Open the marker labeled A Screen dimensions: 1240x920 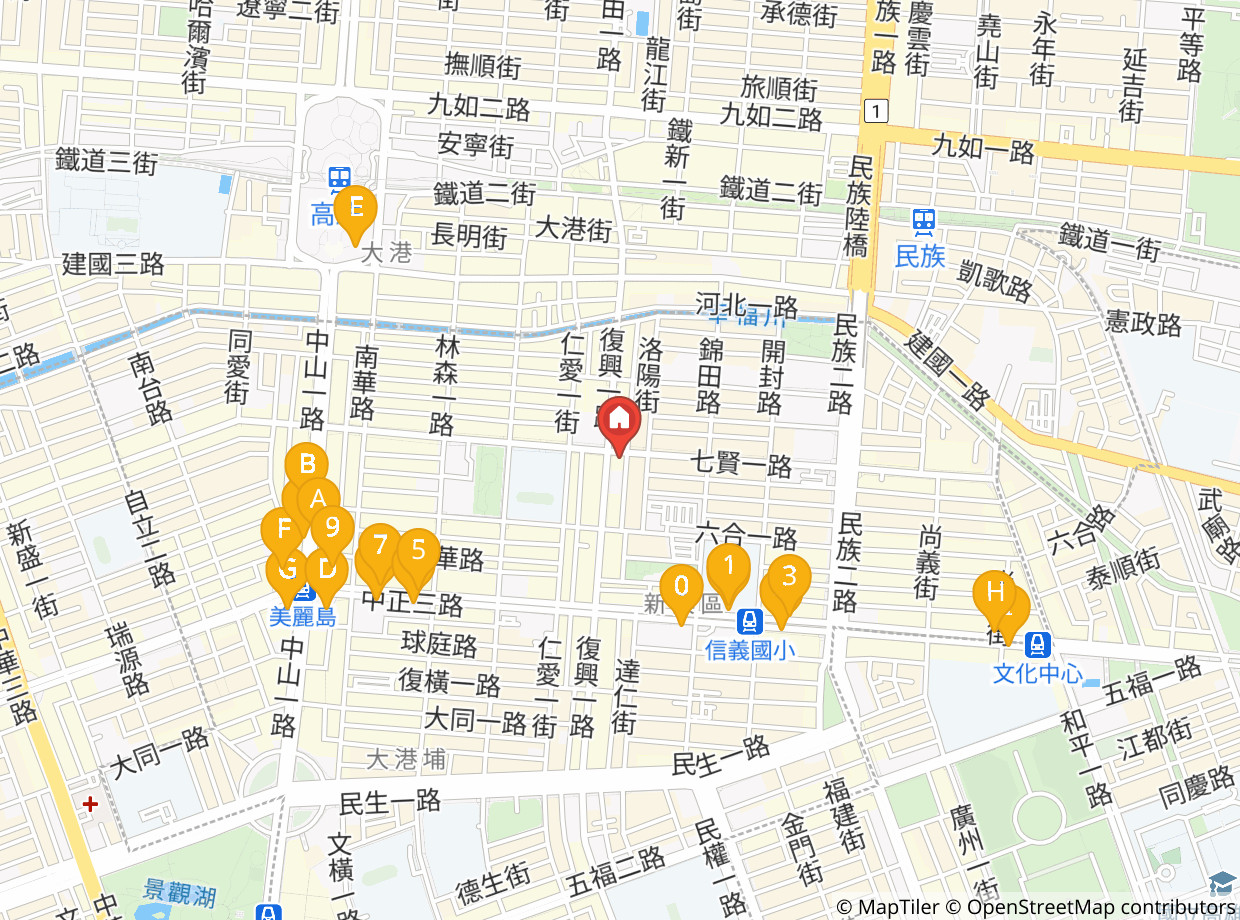(320, 496)
